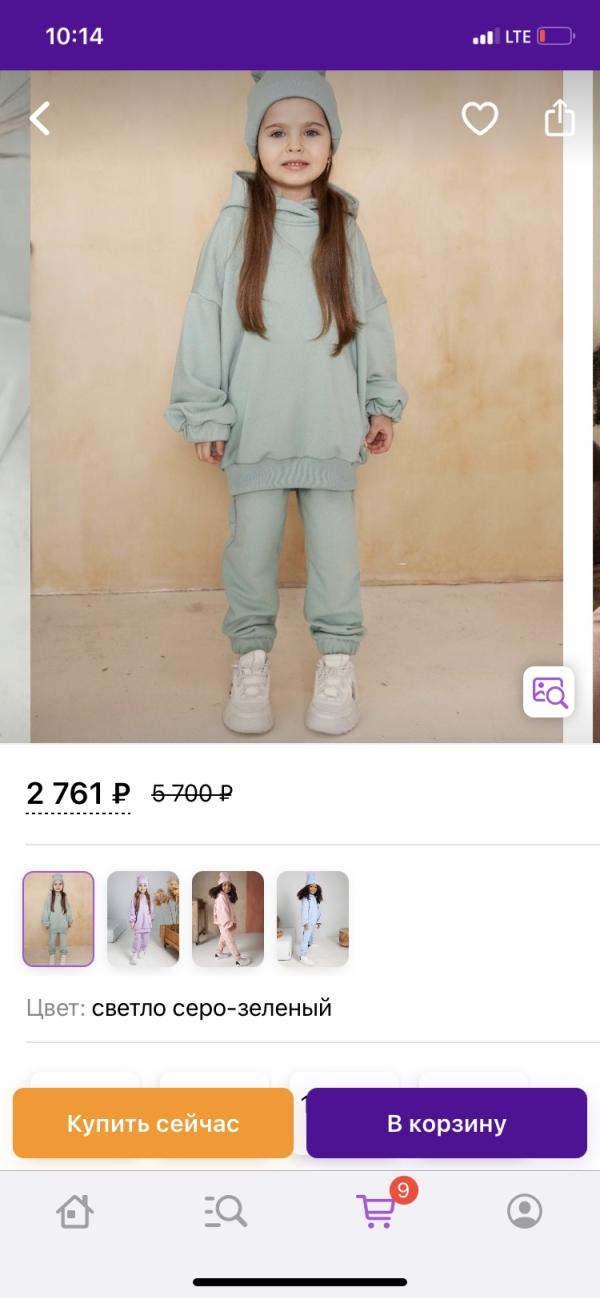Add the item via В корзину
600x1298 pixels.
446,1123
